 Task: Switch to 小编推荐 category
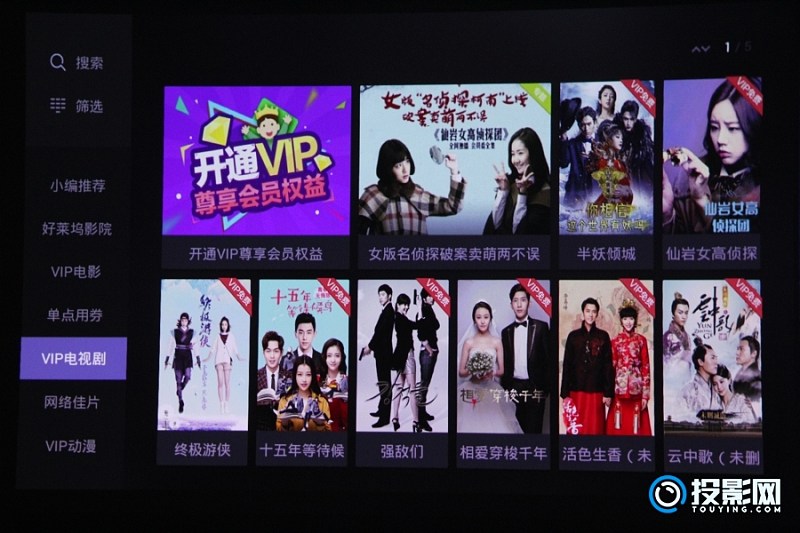(77, 185)
